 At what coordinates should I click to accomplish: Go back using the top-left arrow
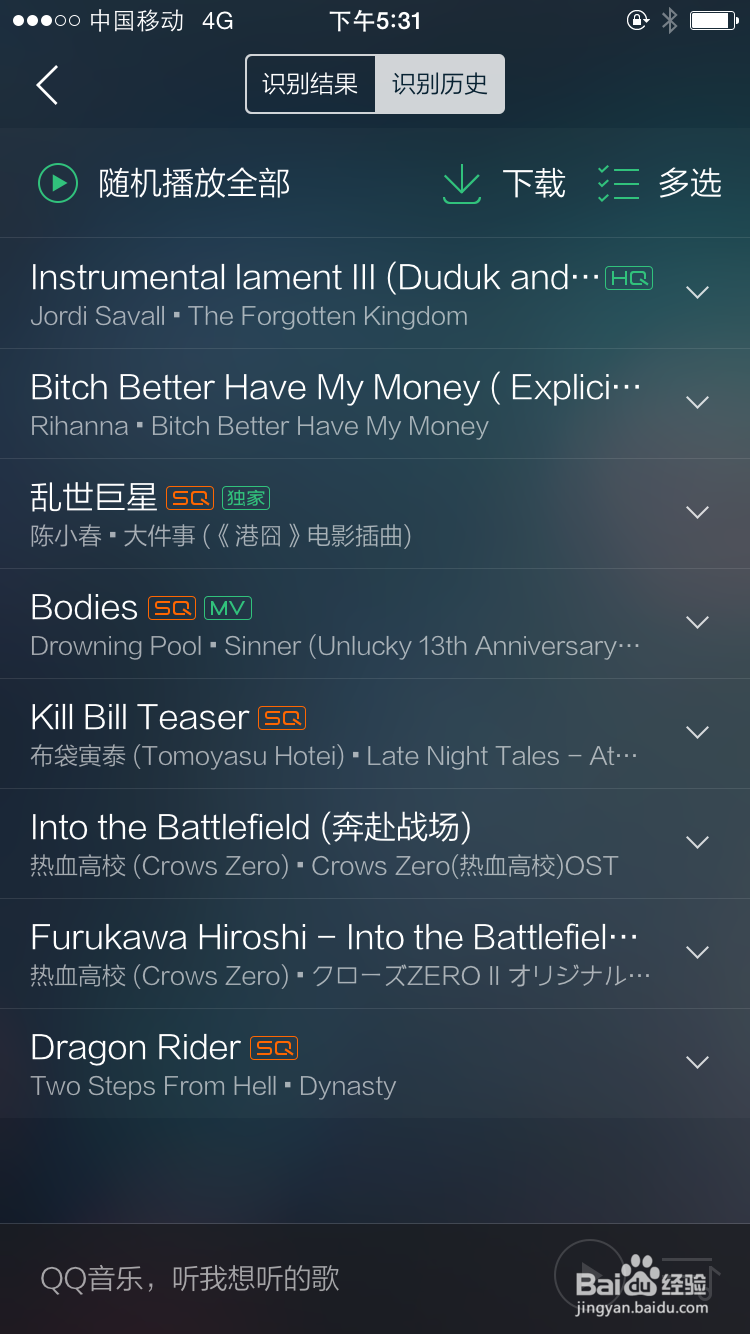(x=47, y=85)
